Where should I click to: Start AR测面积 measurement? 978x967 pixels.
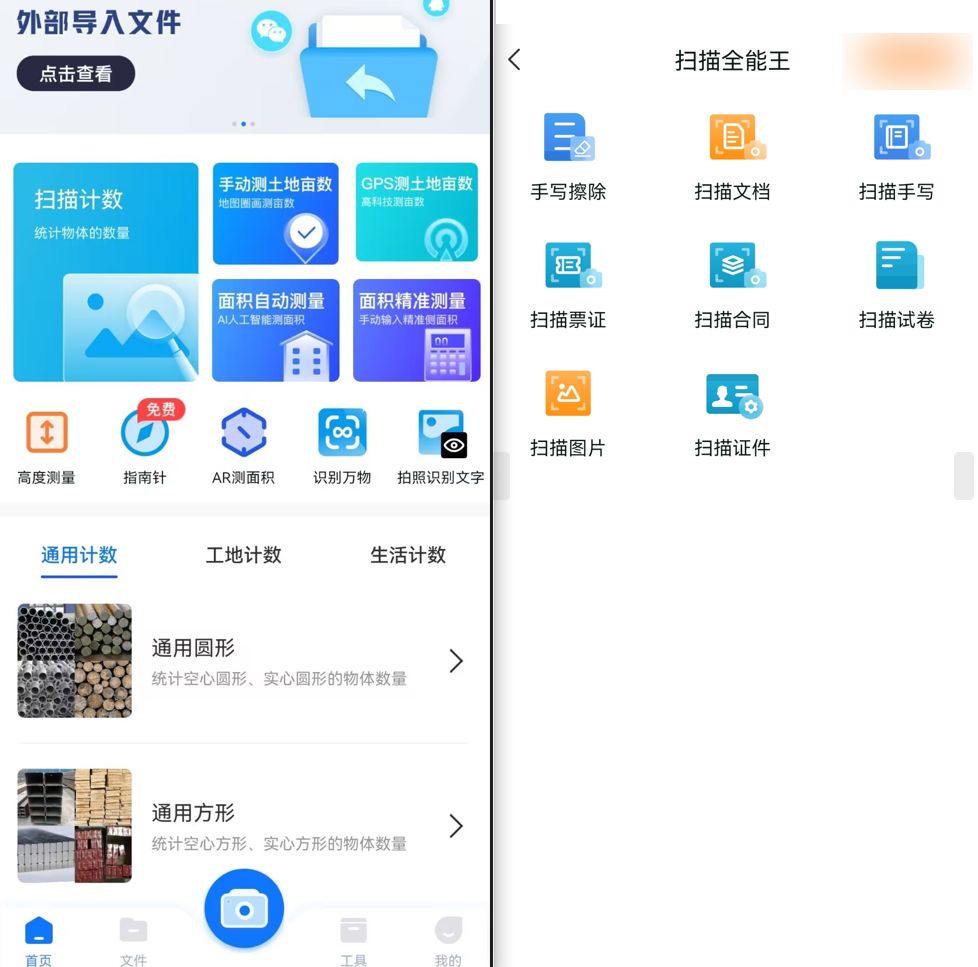[x=243, y=446]
